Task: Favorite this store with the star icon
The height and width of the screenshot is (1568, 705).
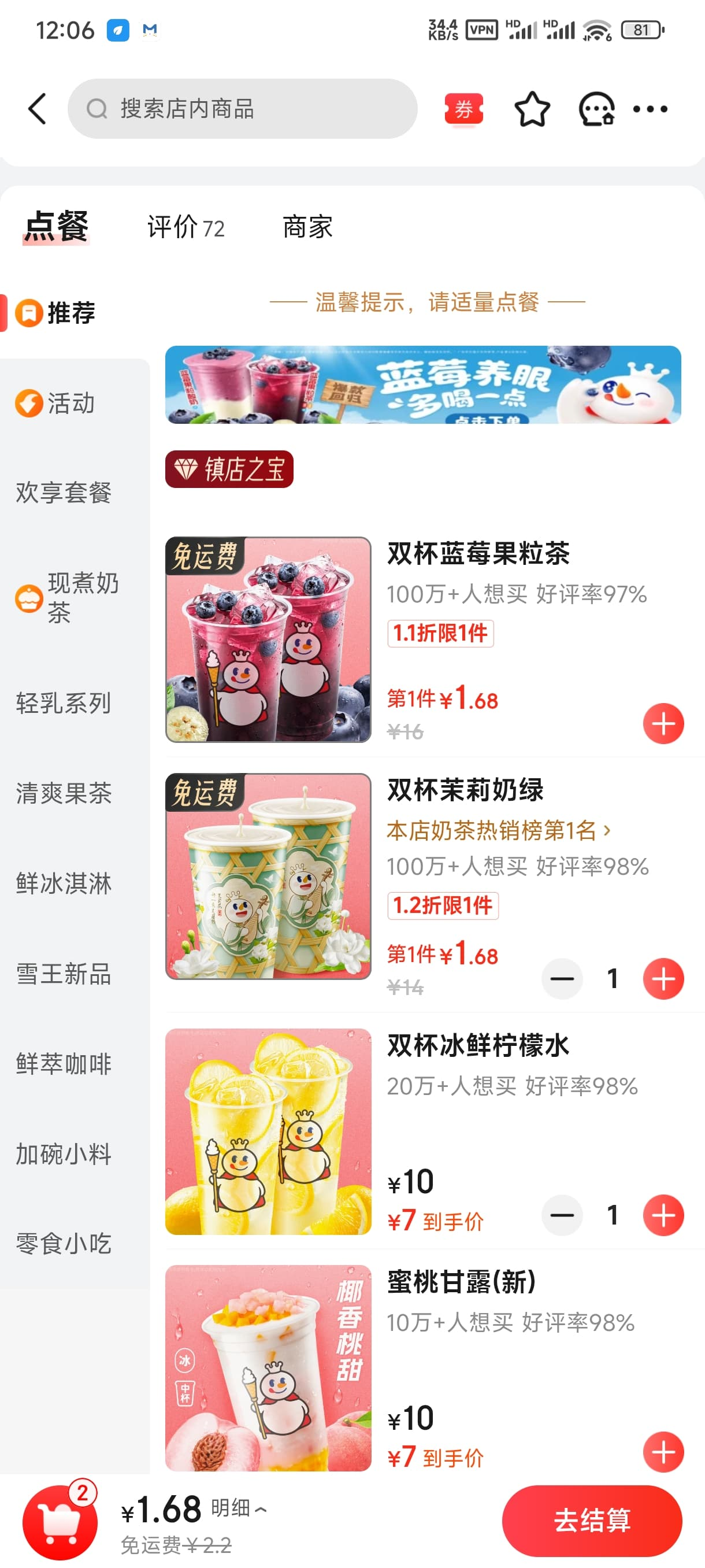Action: [532, 109]
